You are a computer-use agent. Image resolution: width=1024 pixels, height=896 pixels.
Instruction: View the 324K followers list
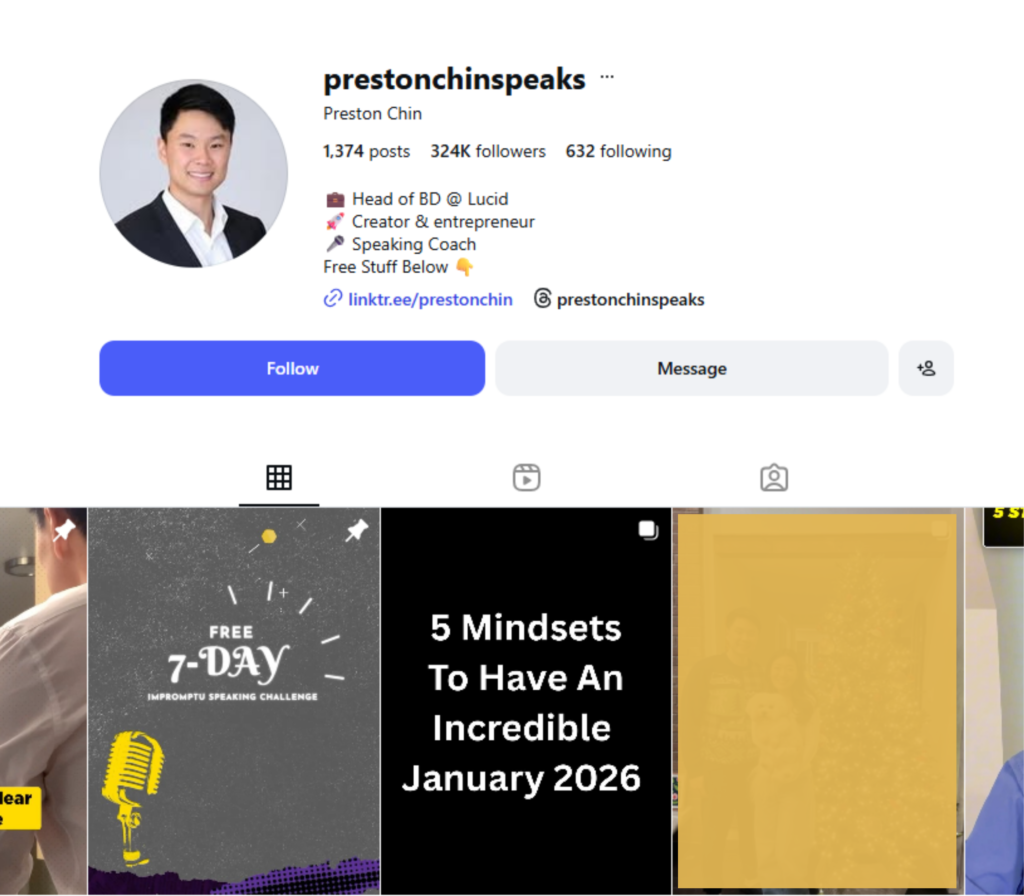tap(488, 152)
